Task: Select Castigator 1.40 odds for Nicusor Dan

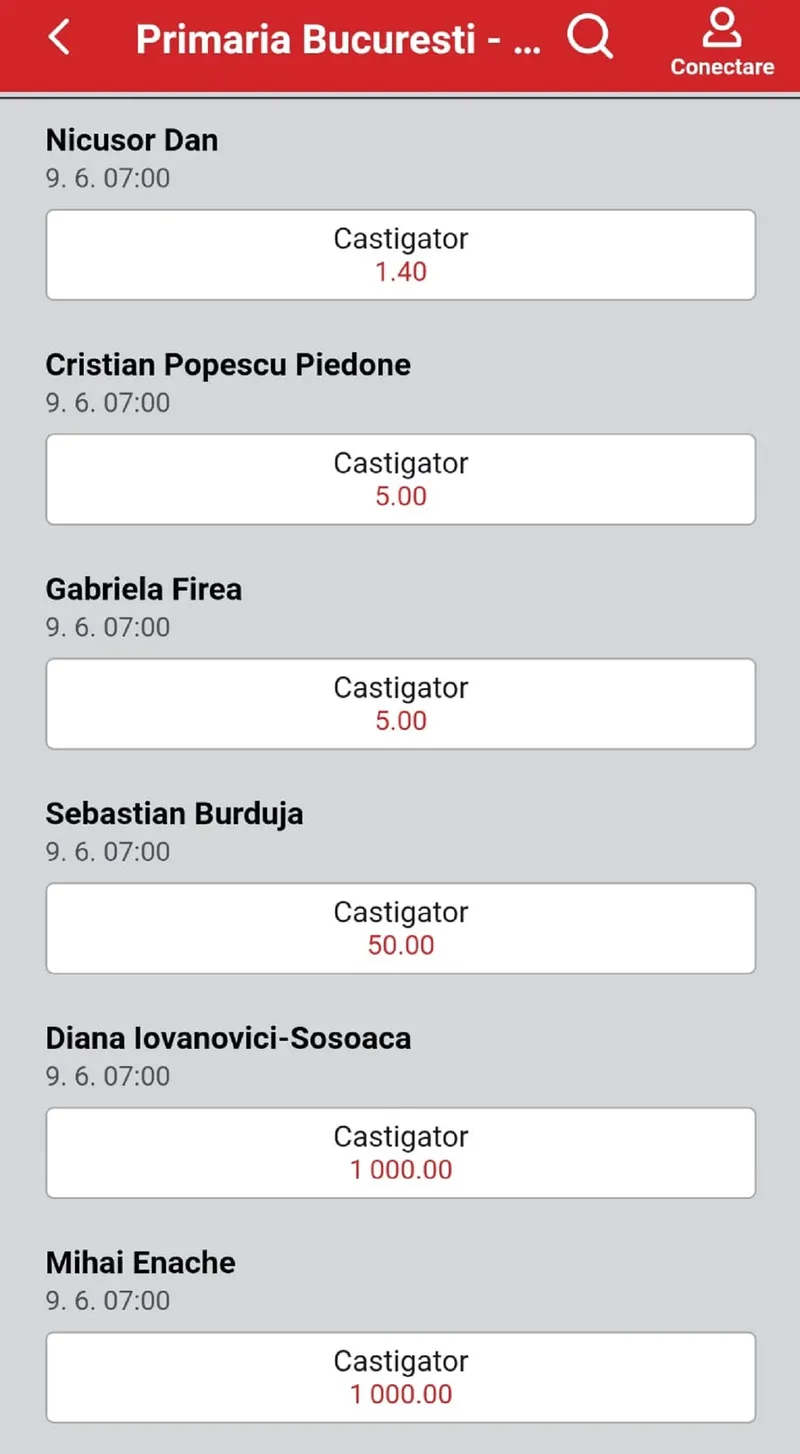Action: [x=401, y=255]
